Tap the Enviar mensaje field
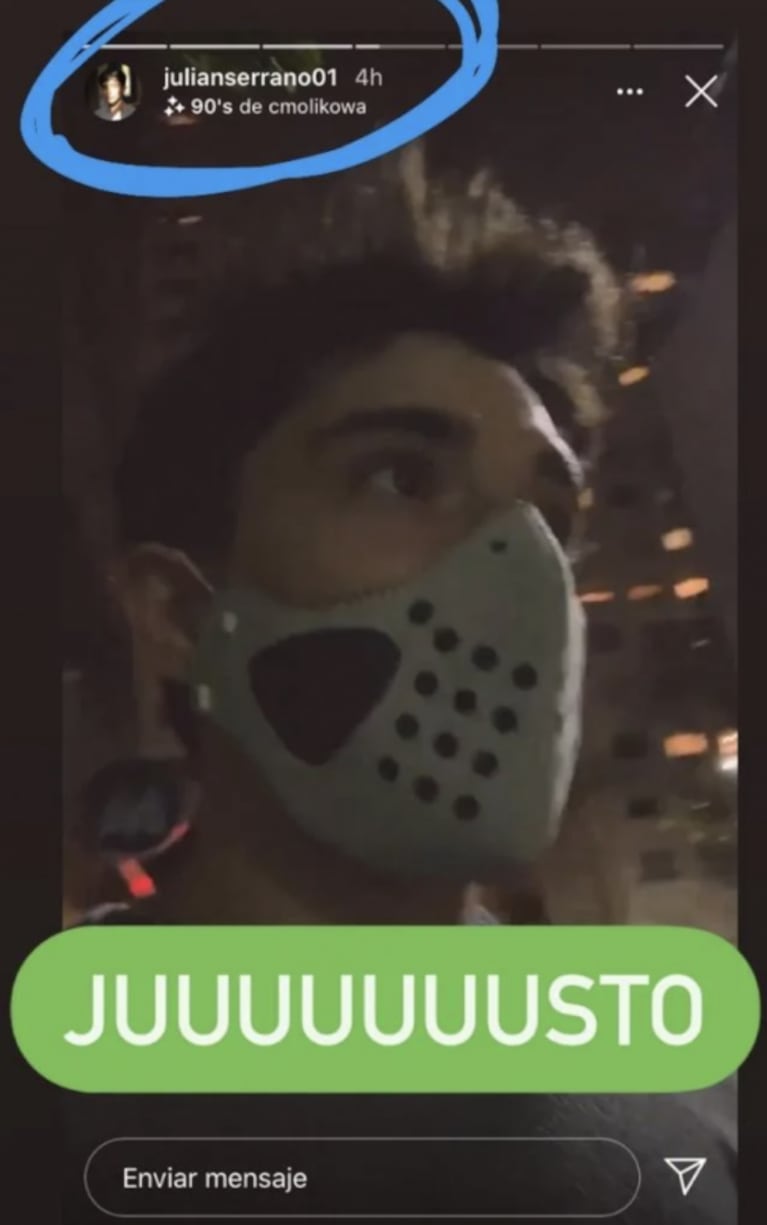 (360, 1177)
